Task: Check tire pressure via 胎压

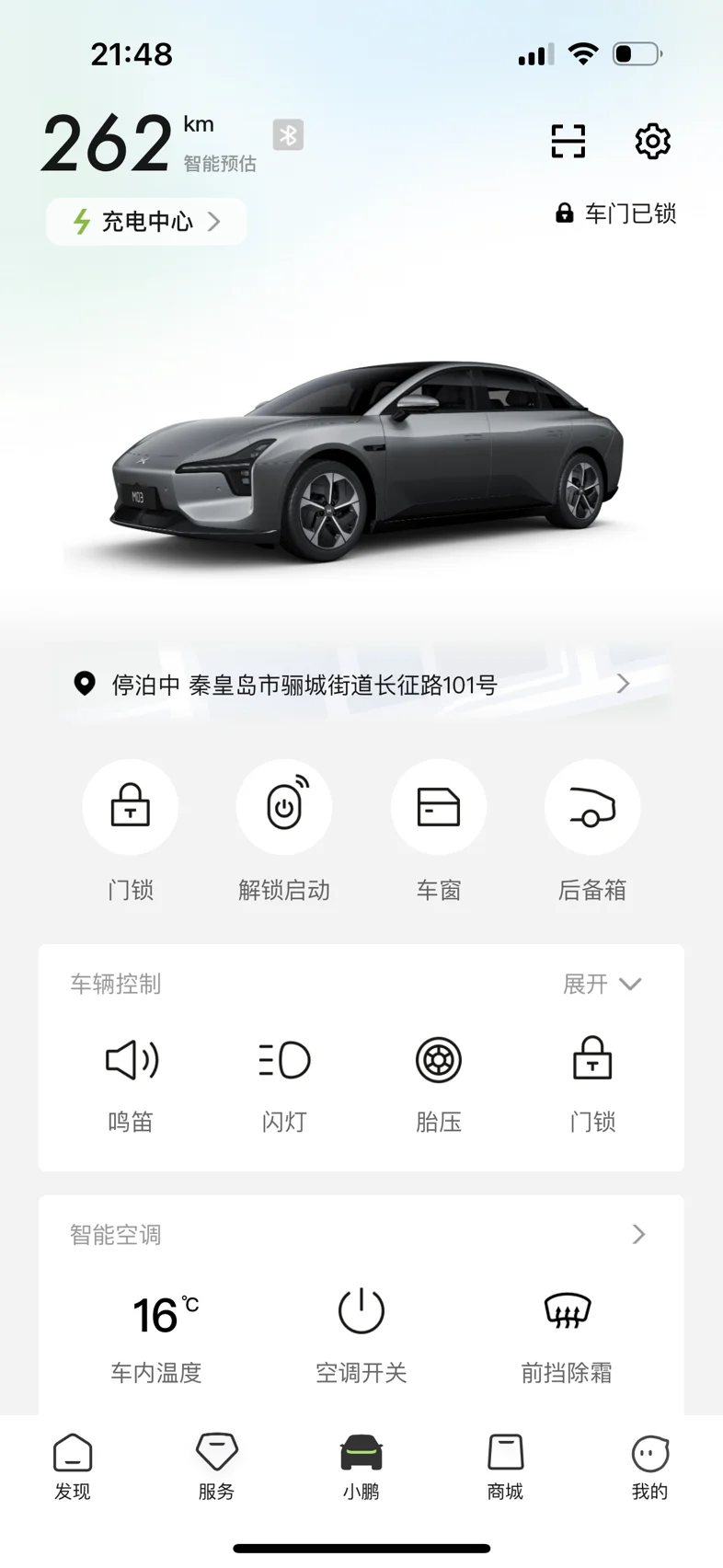Action: click(x=439, y=1084)
